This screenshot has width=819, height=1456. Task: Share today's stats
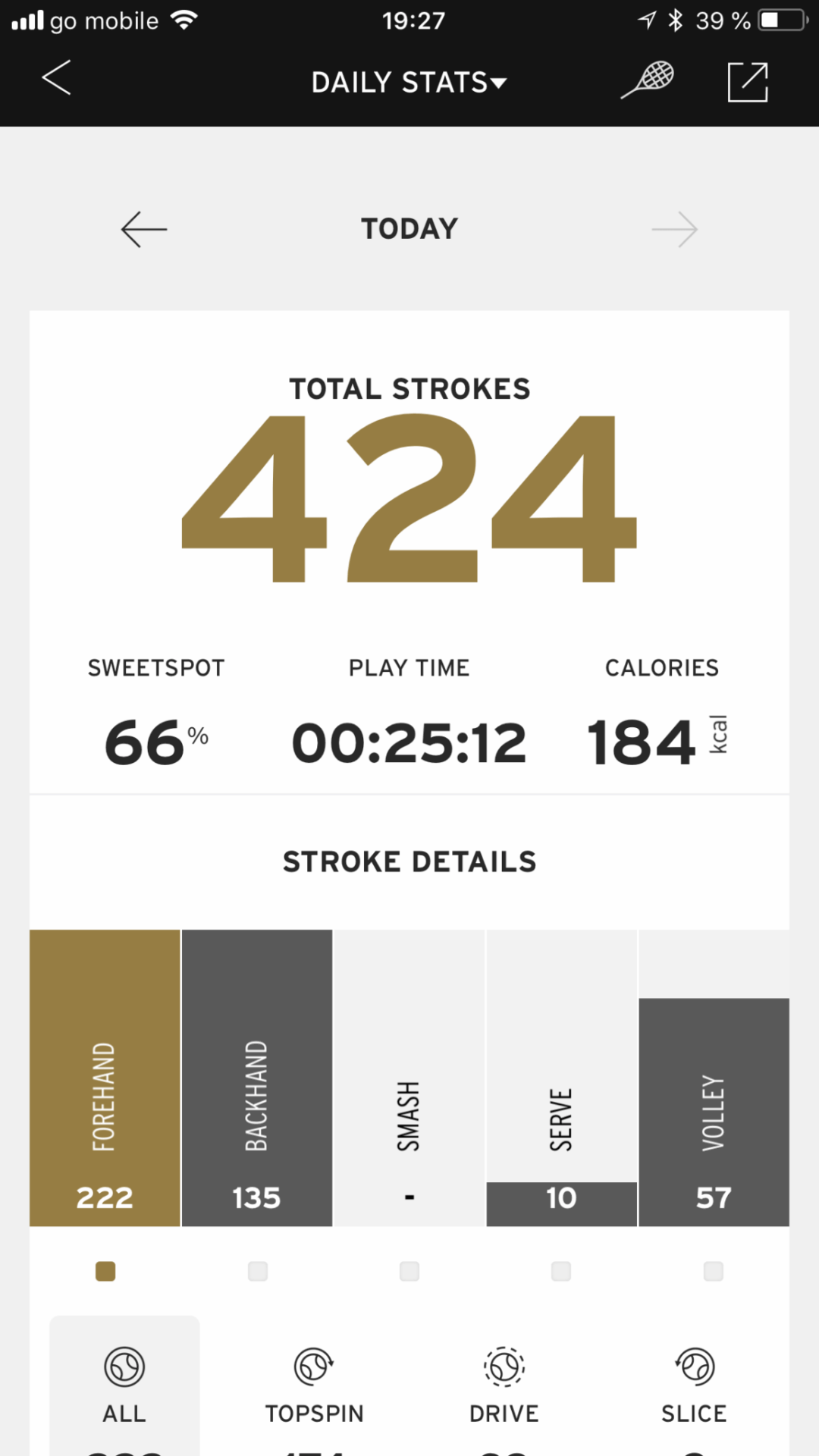pyautogui.click(x=748, y=82)
